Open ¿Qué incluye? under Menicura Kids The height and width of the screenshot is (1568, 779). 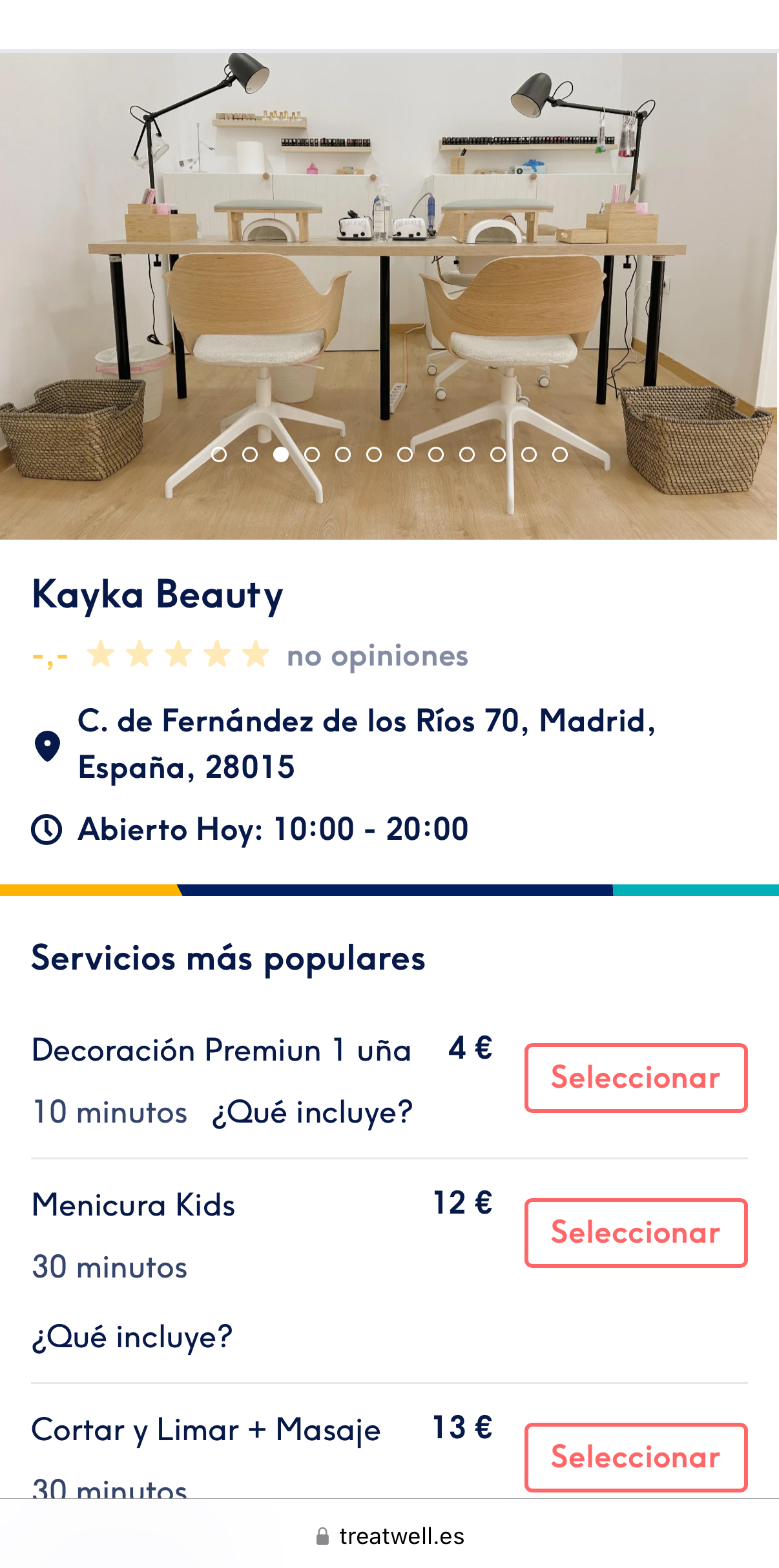pos(132,1337)
